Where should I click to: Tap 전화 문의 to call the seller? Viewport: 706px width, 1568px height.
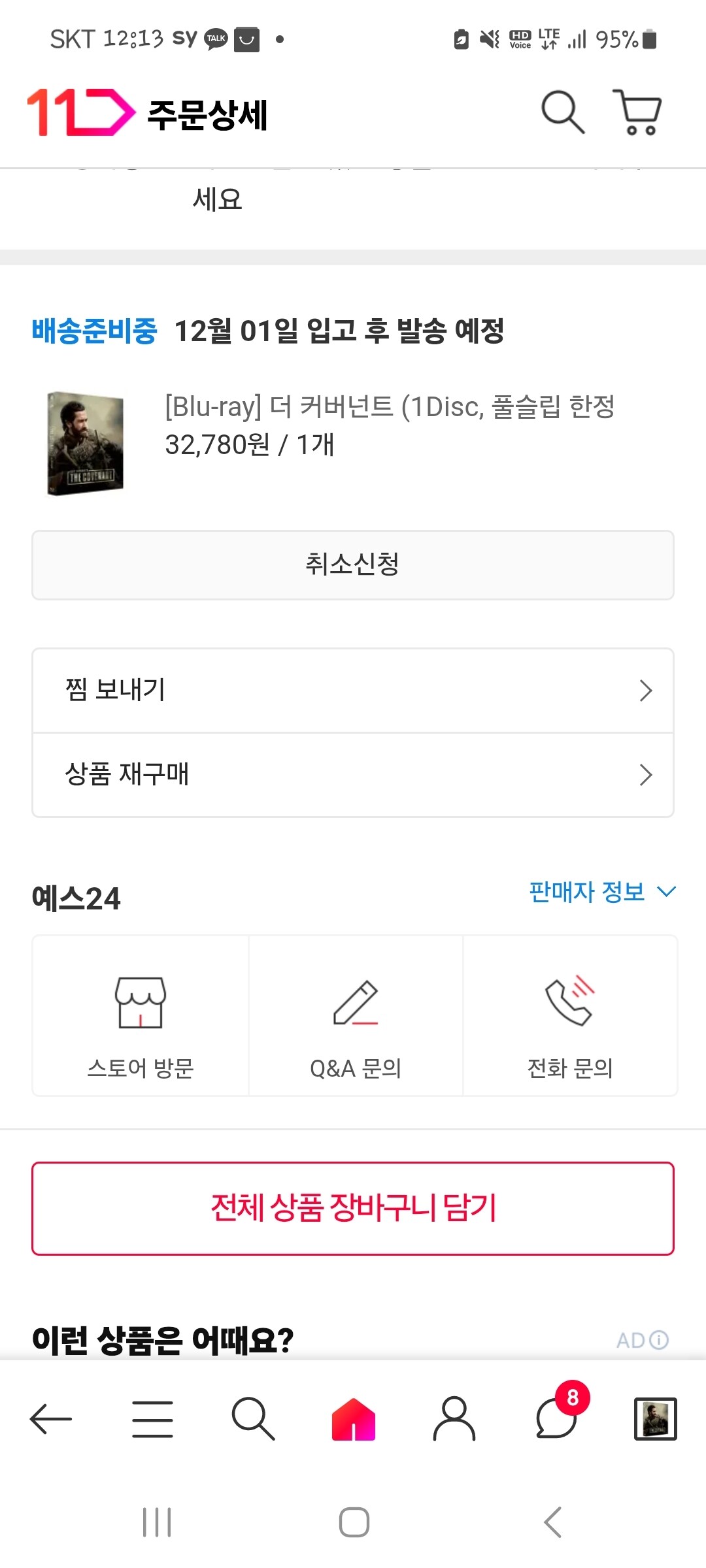click(x=570, y=1016)
